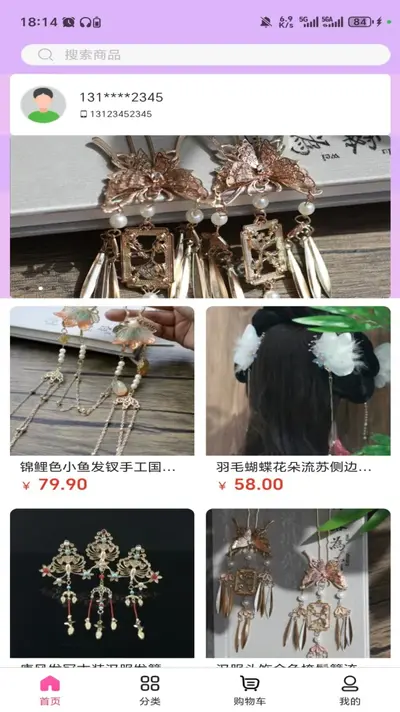Image resolution: width=400 pixels, height=712 pixels.
Task: Switch to the 我的 profile tab
Action: [x=350, y=690]
